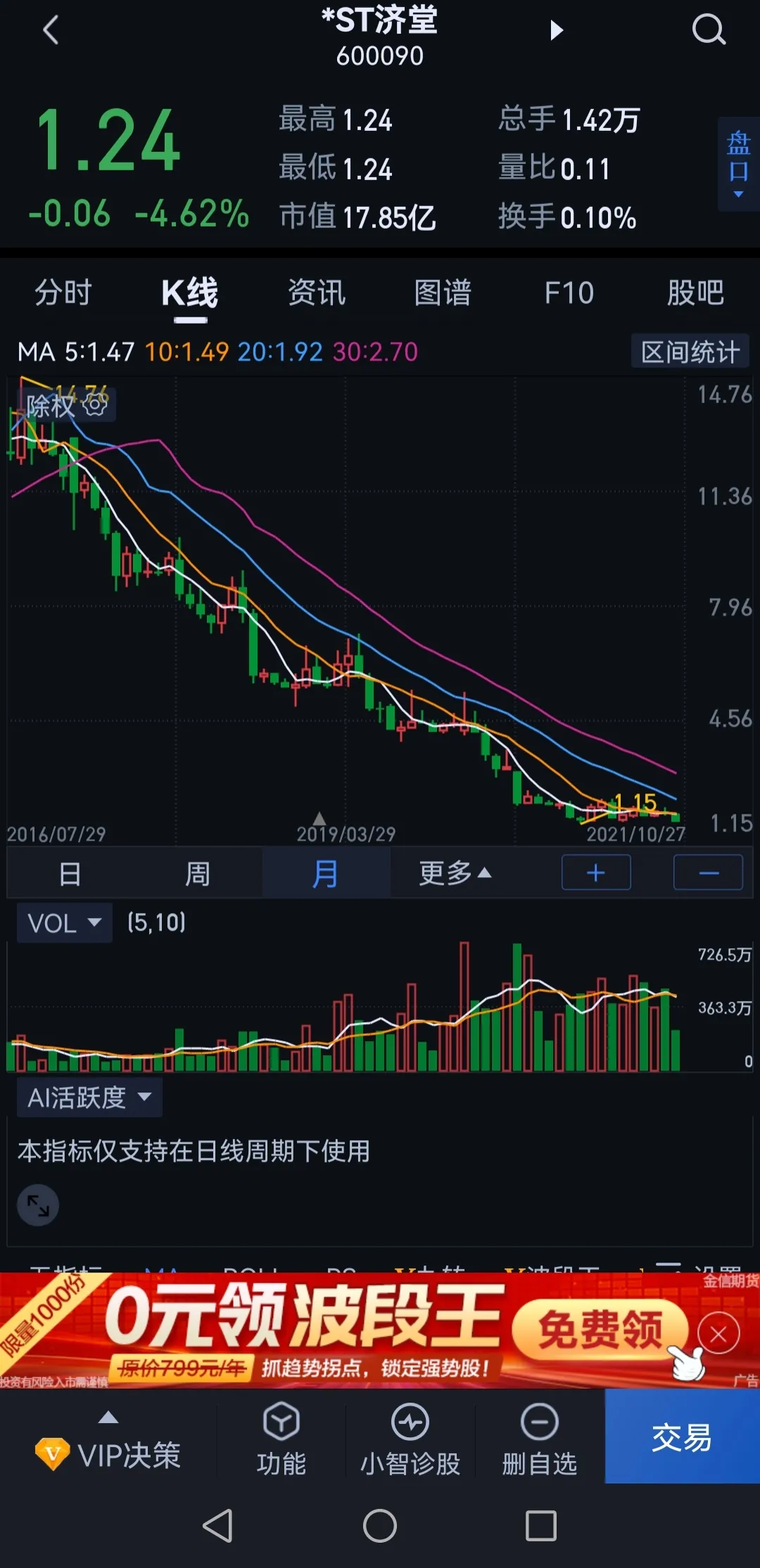The width and height of the screenshot is (760, 1568).
Task: Open the F10 tab
Action: (x=569, y=293)
